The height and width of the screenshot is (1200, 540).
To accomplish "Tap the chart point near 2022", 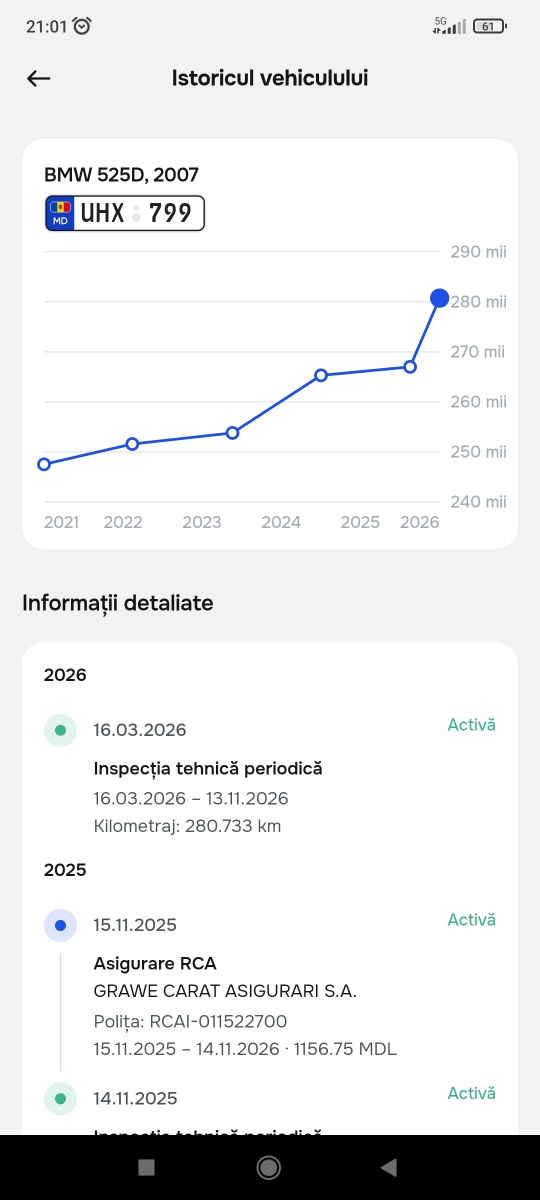I will point(132,444).
